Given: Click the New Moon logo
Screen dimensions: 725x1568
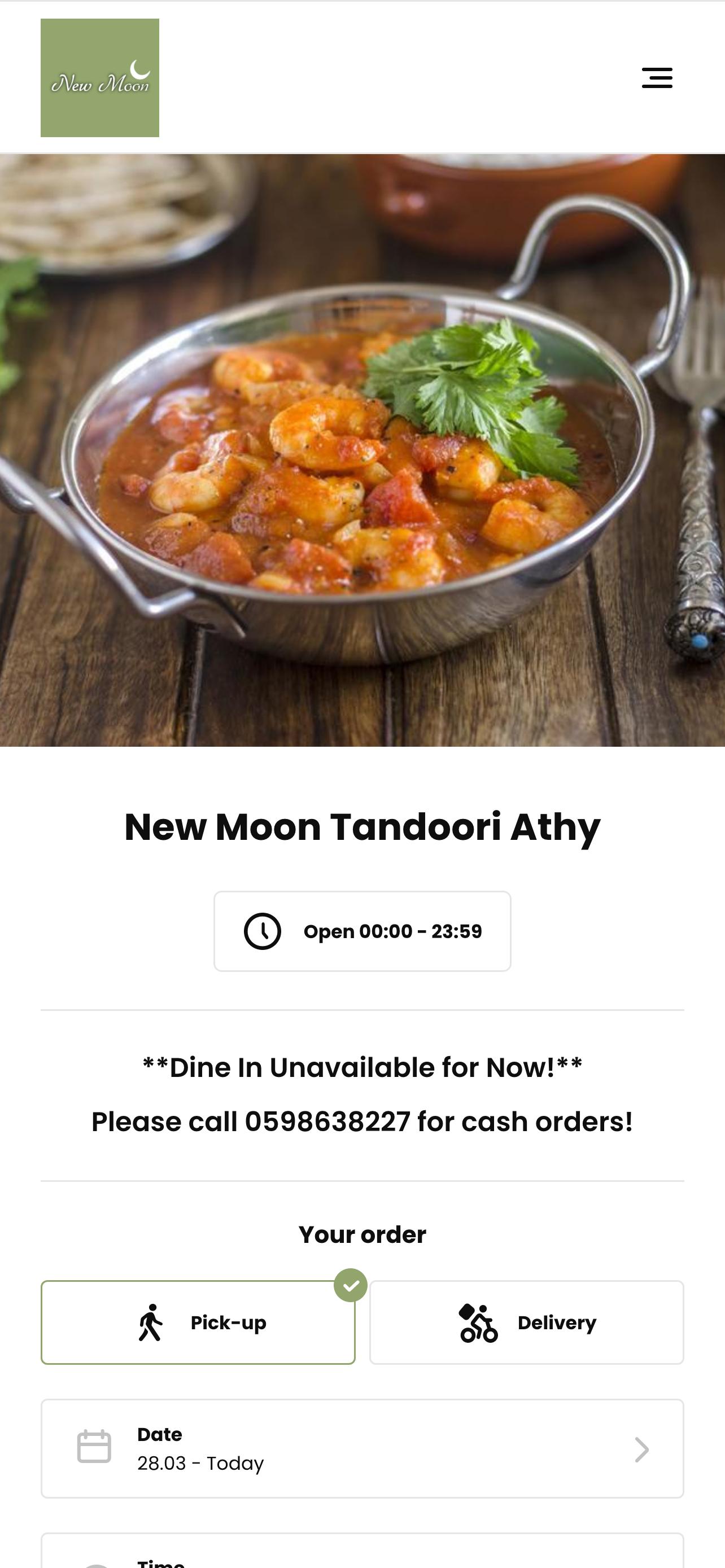Looking at the screenshot, I should [99, 77].
